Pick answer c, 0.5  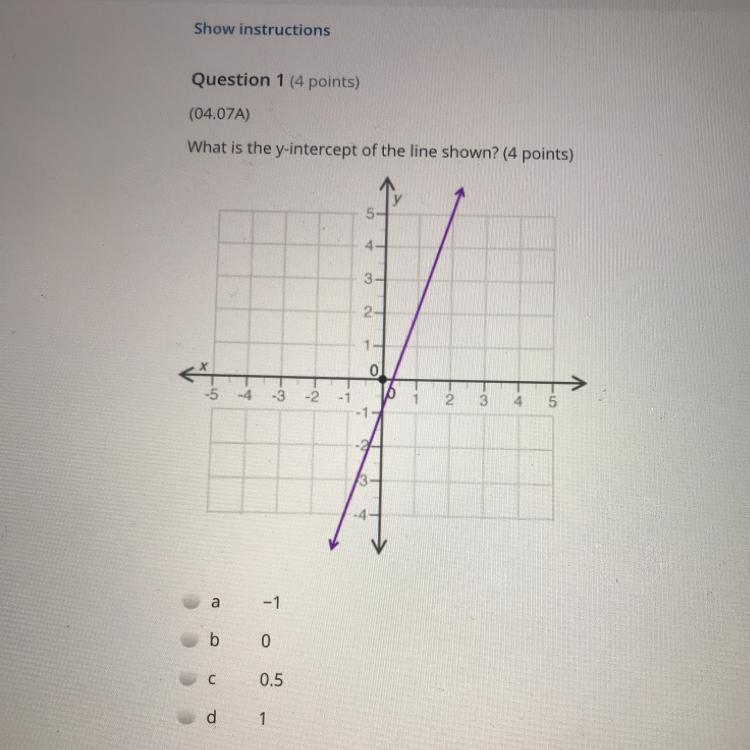click(x=188, y=679)
